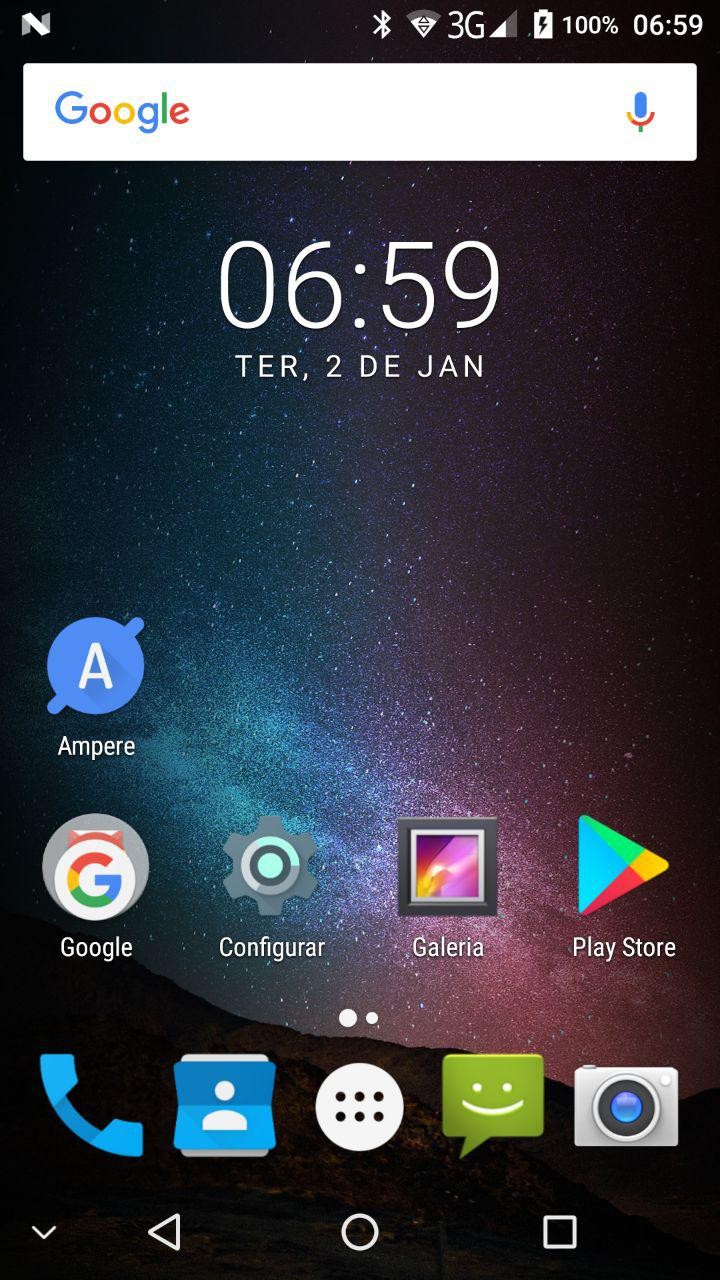Screen dimensions: 720x1280
Task: Open the Google search box
Action: (x=330, y=112)
